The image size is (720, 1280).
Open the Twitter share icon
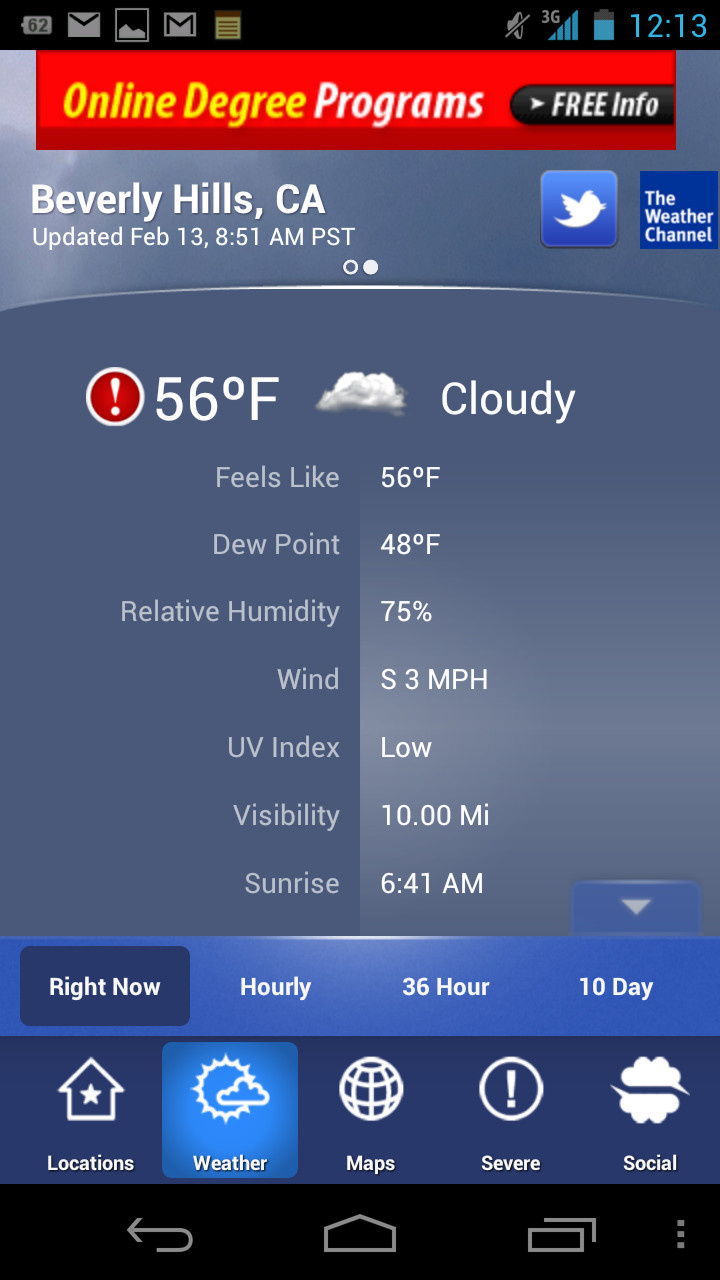pyautogui.click(x=579, y=209)
